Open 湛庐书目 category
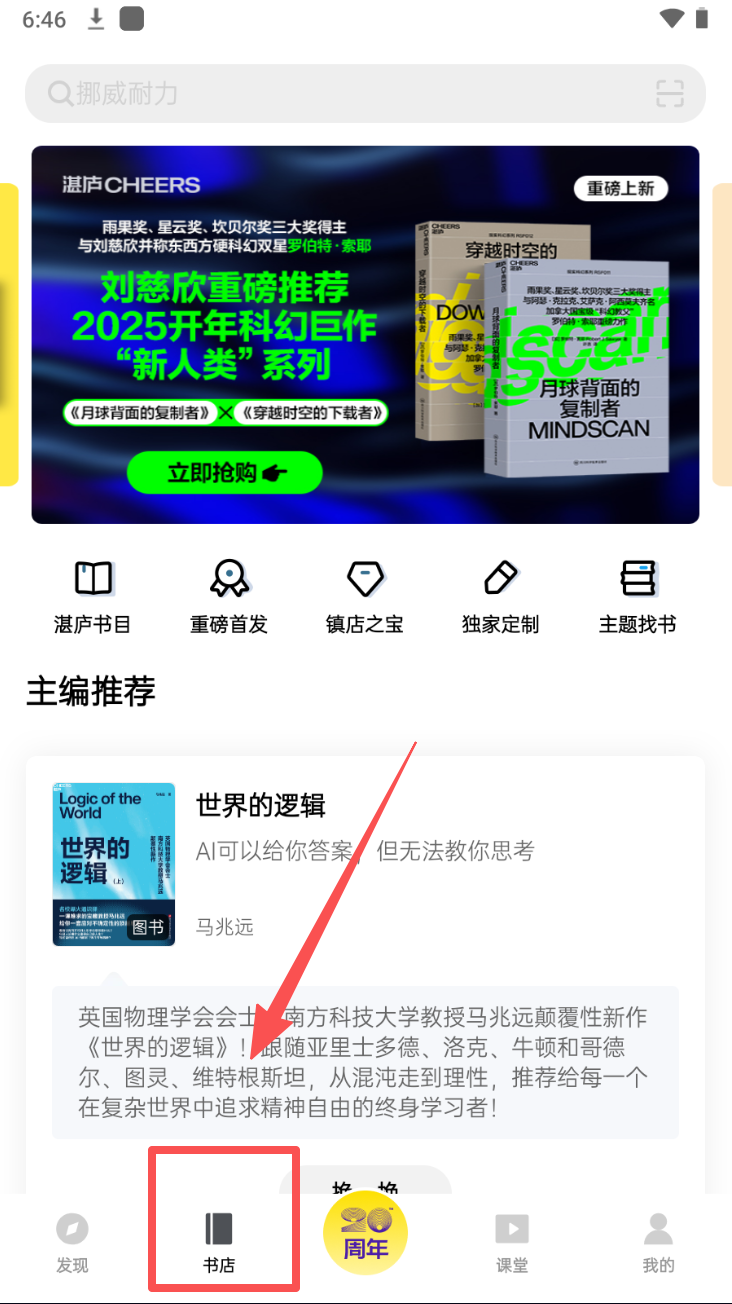 pyautogui.click(x=93, y=597)
